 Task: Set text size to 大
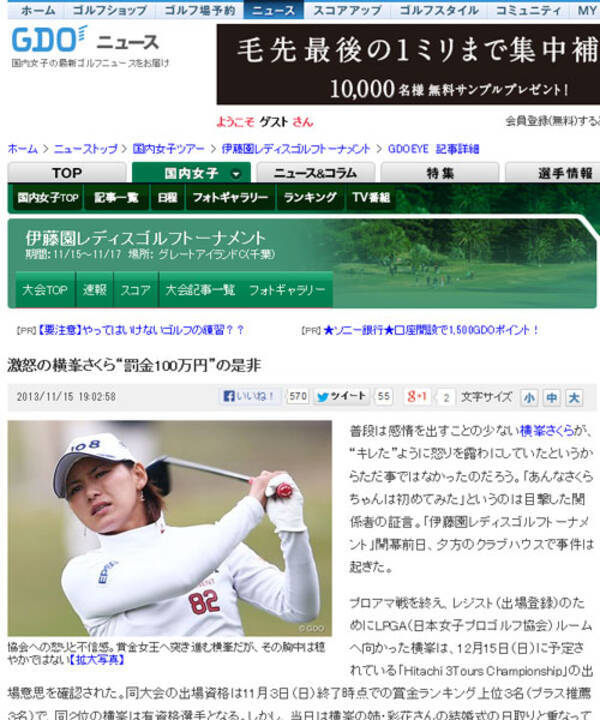point(574,397)
